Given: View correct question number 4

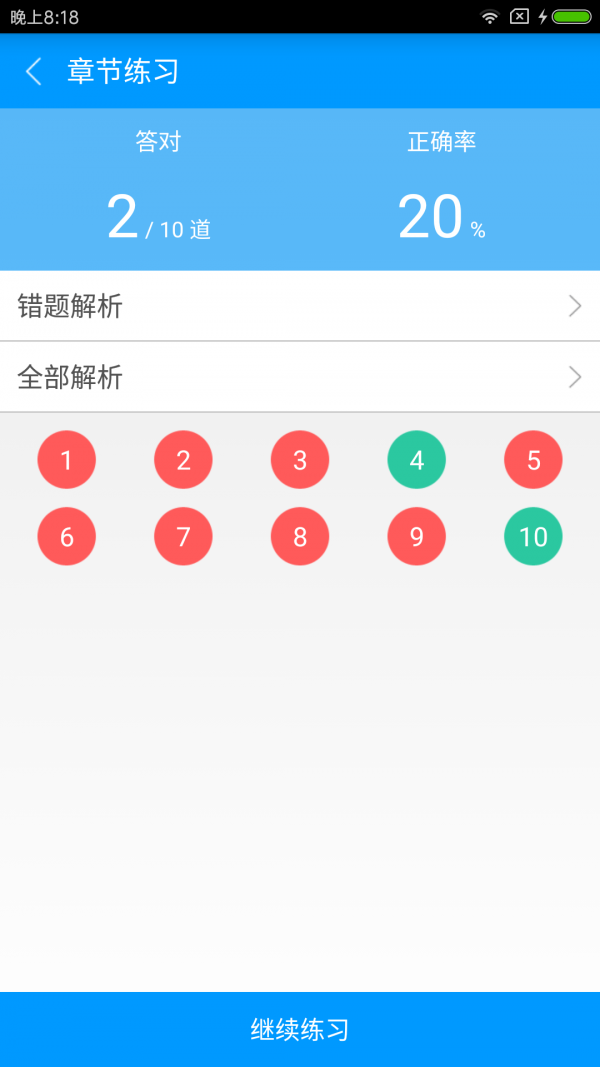Looking at the screenshot, I should (x=416, y=460).
